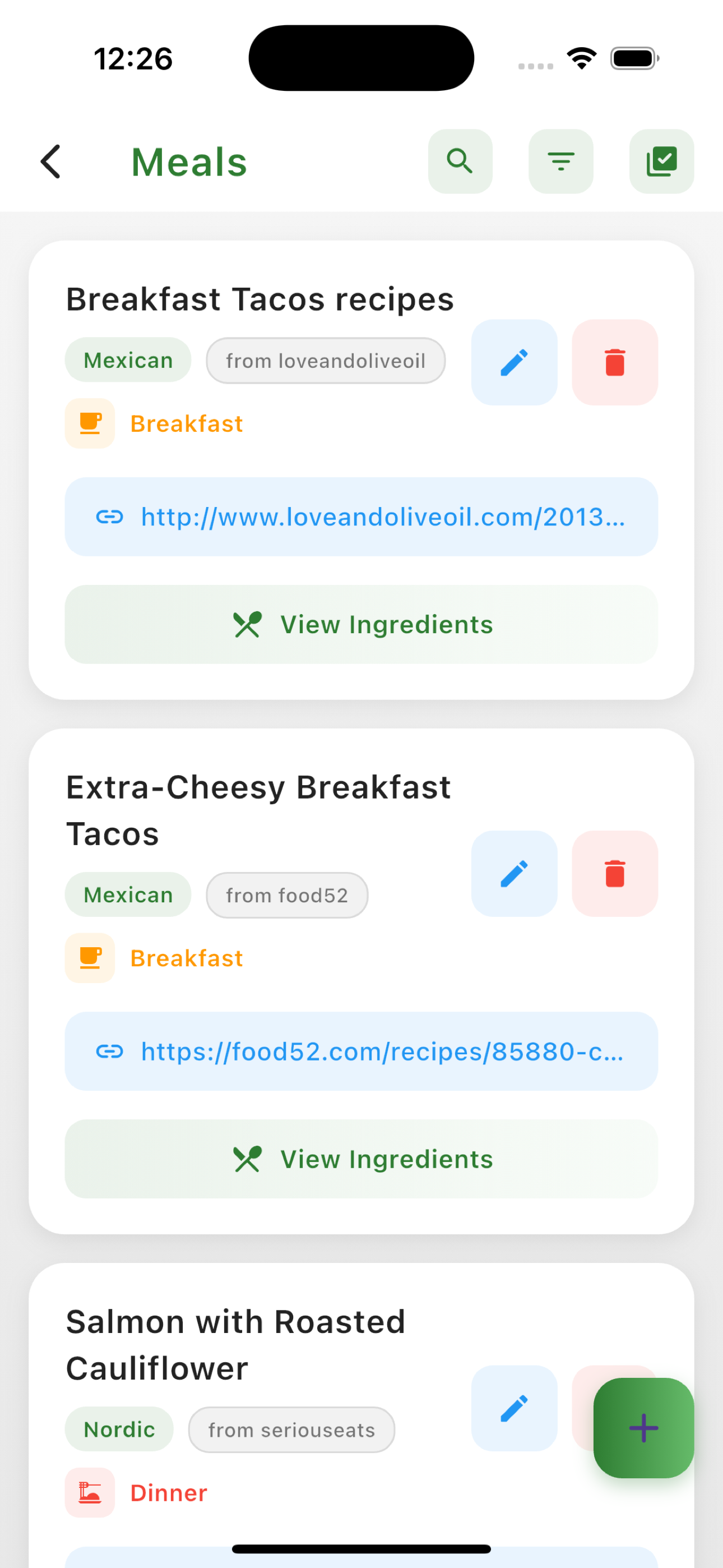Screen dimensions: 723x1568
Task: Open the filter icon in the header
Action: (560, 162)
